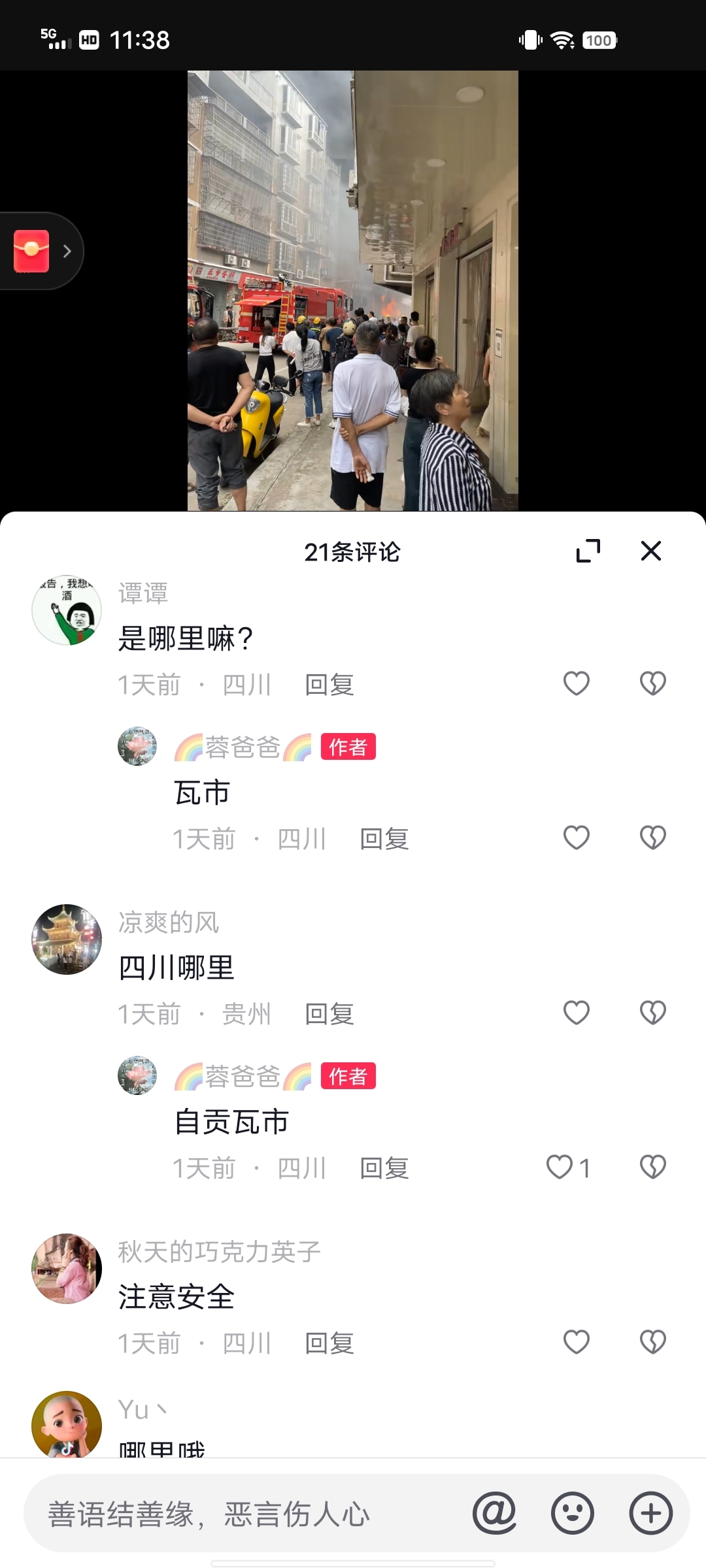Dislike the author's reply 自贡瓦市

point(652,1167)
